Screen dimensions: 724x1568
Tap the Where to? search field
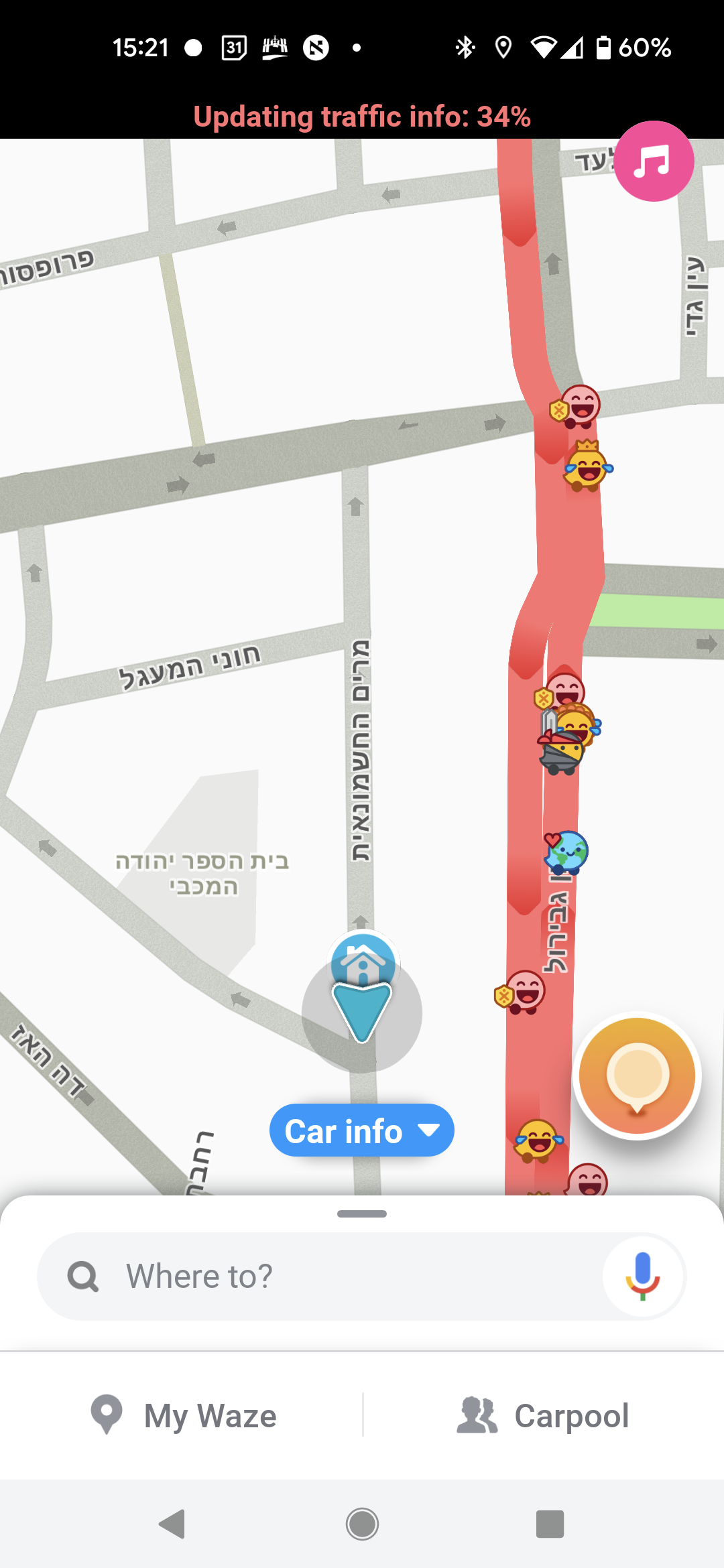(x=322, y=1276)
